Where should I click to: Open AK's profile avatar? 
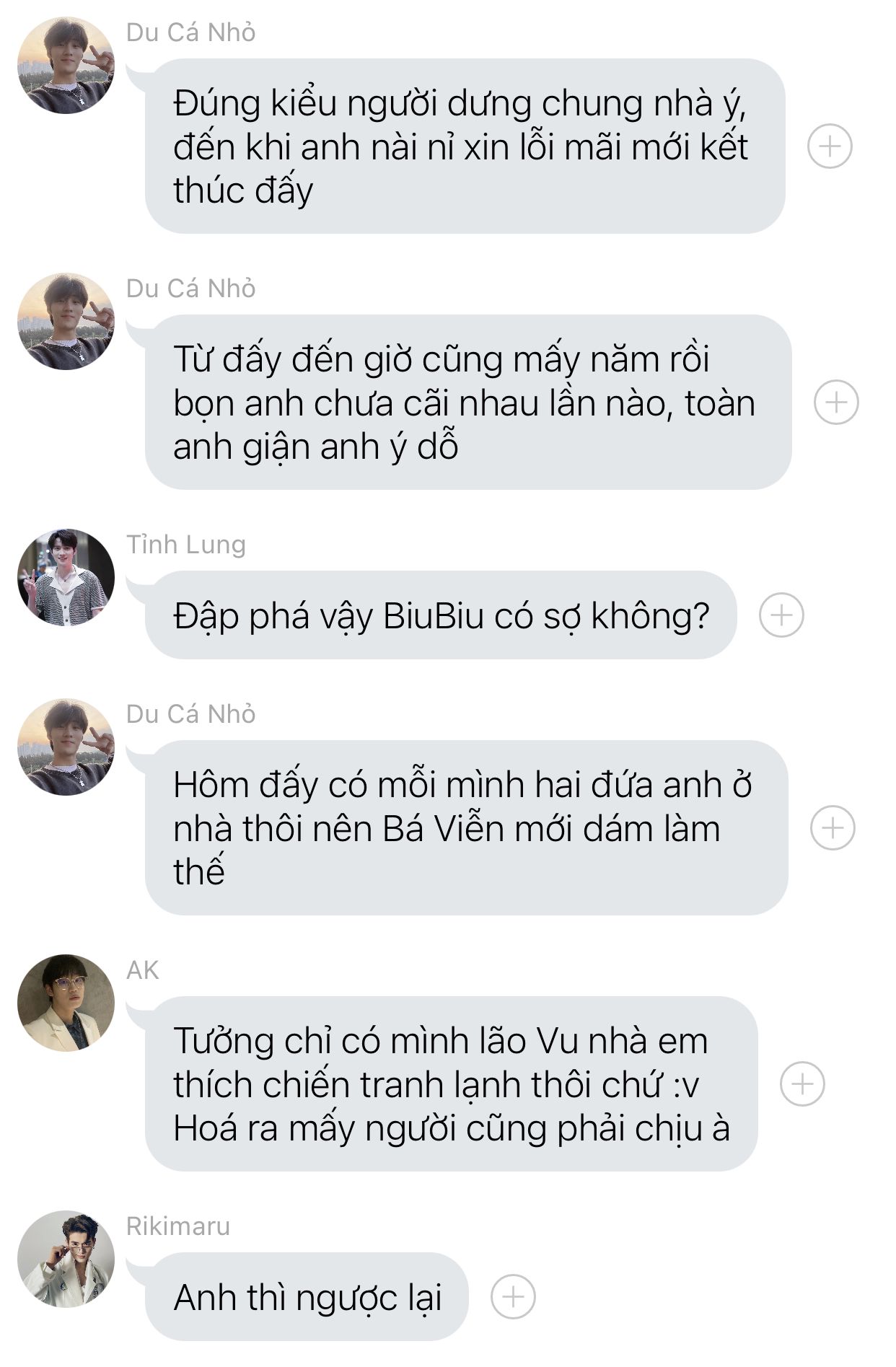coord(66,1003)
